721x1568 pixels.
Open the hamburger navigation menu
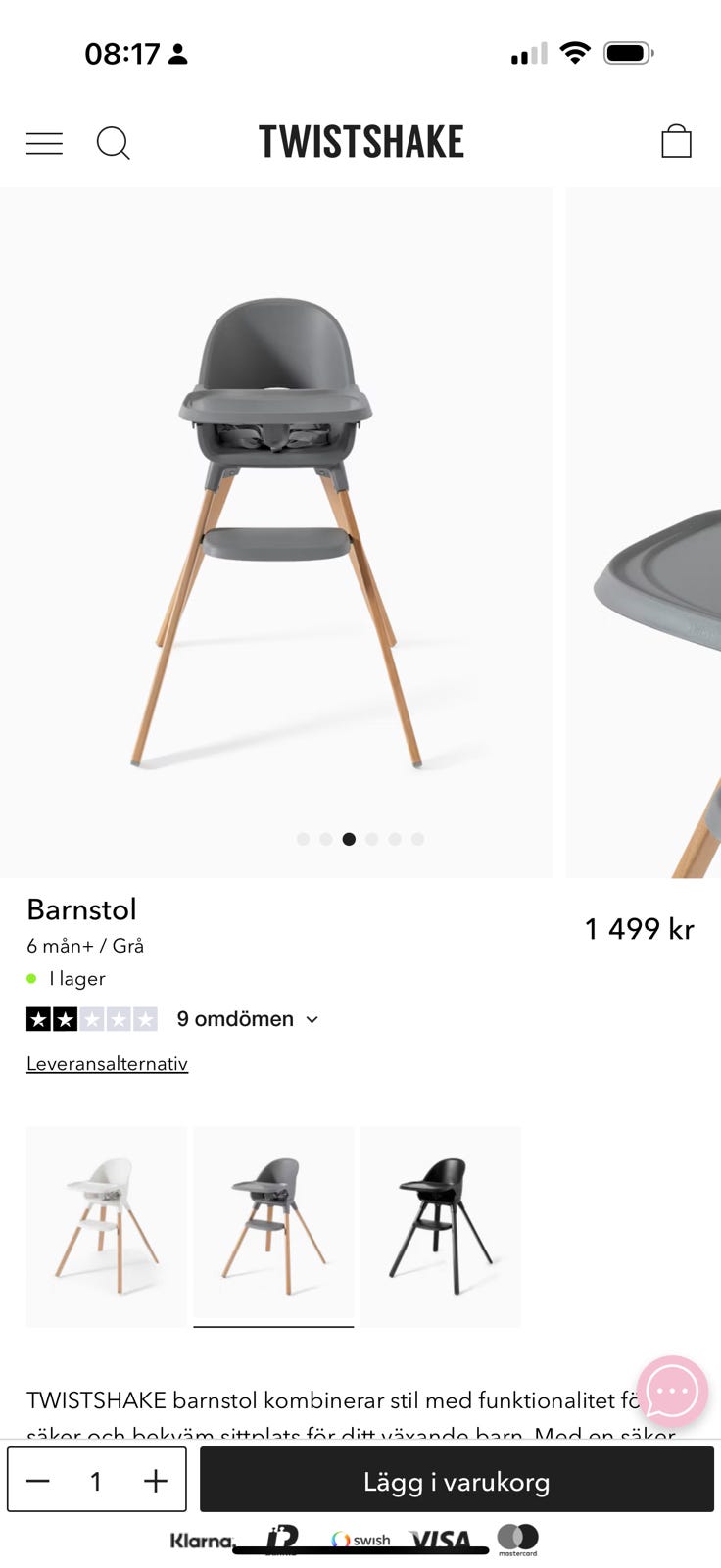(43, 143)
